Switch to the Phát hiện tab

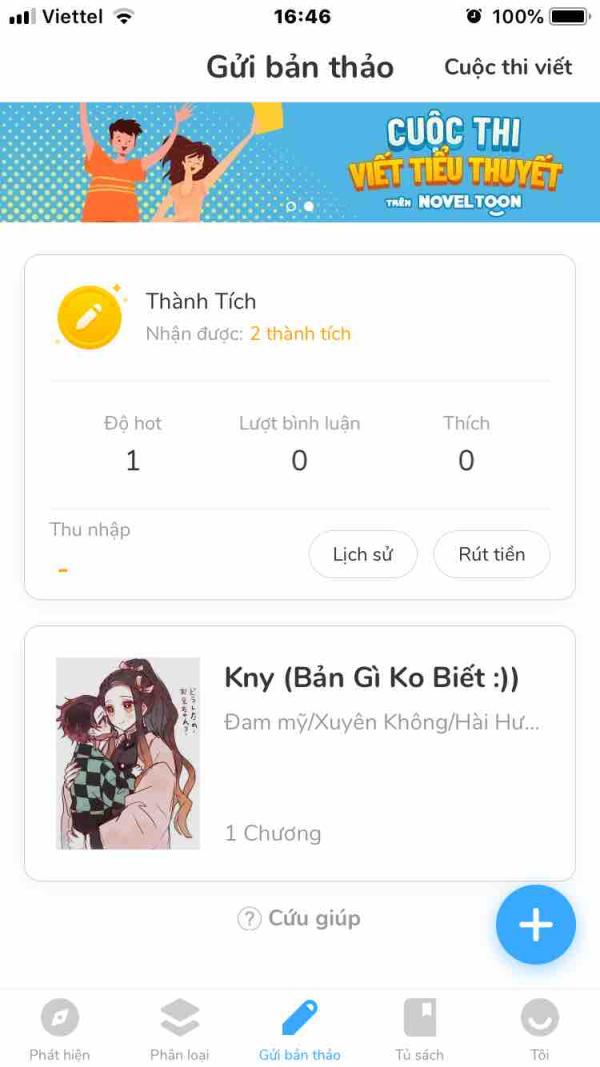(x=59, y=1030)
